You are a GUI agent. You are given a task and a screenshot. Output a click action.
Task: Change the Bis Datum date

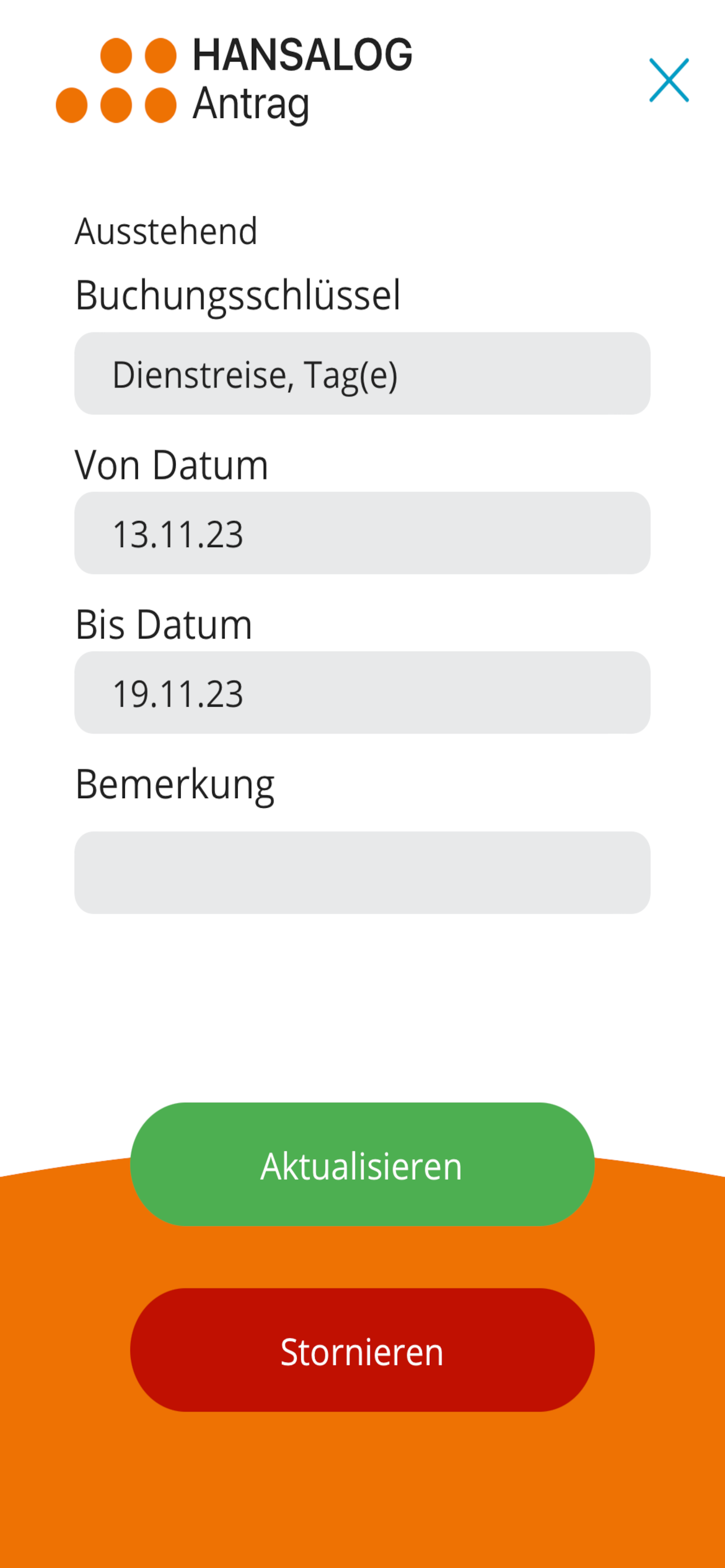coord(362,692)
